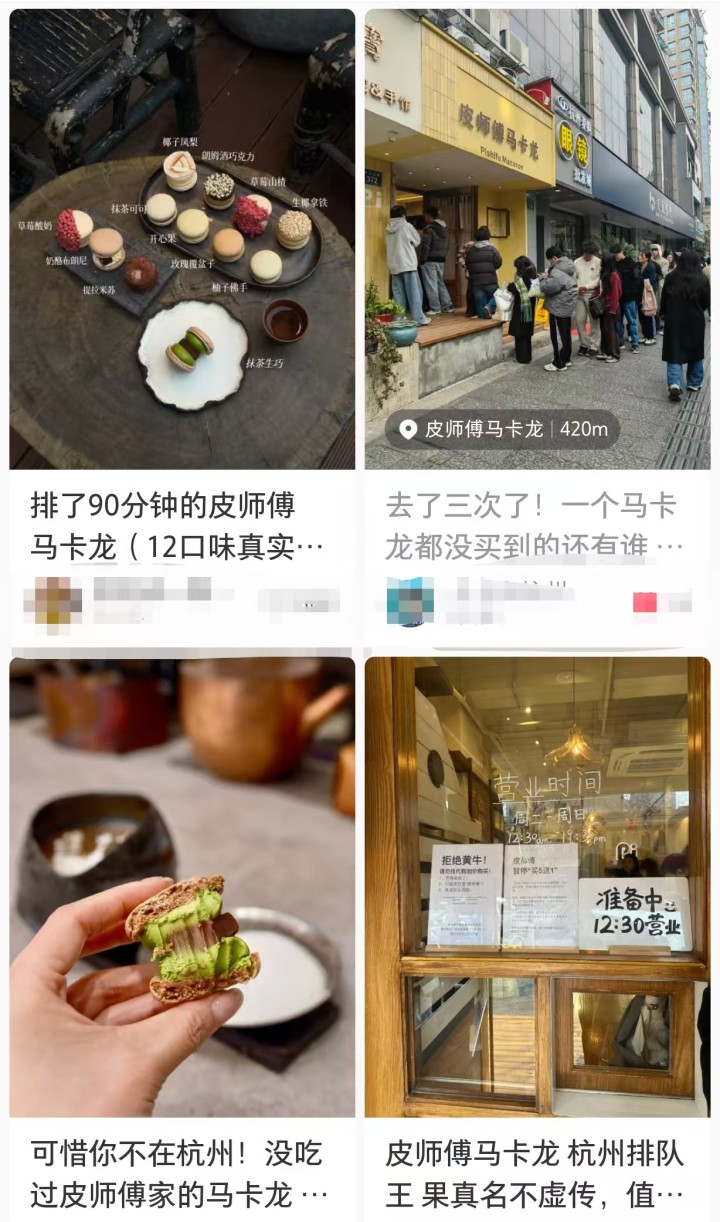
Task: Like the 去了三次了 post
Action: point(645,602)
